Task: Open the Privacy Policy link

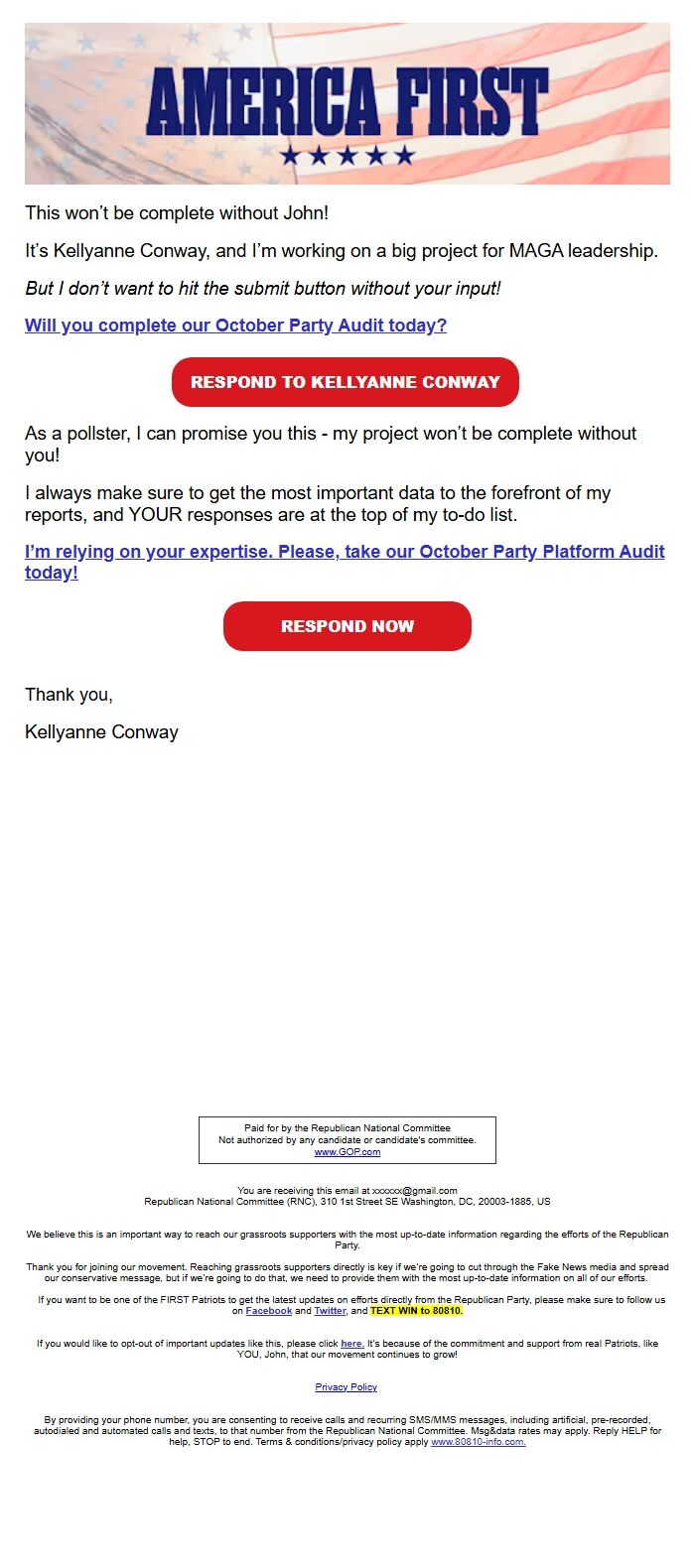Action: pos(347,1387)
